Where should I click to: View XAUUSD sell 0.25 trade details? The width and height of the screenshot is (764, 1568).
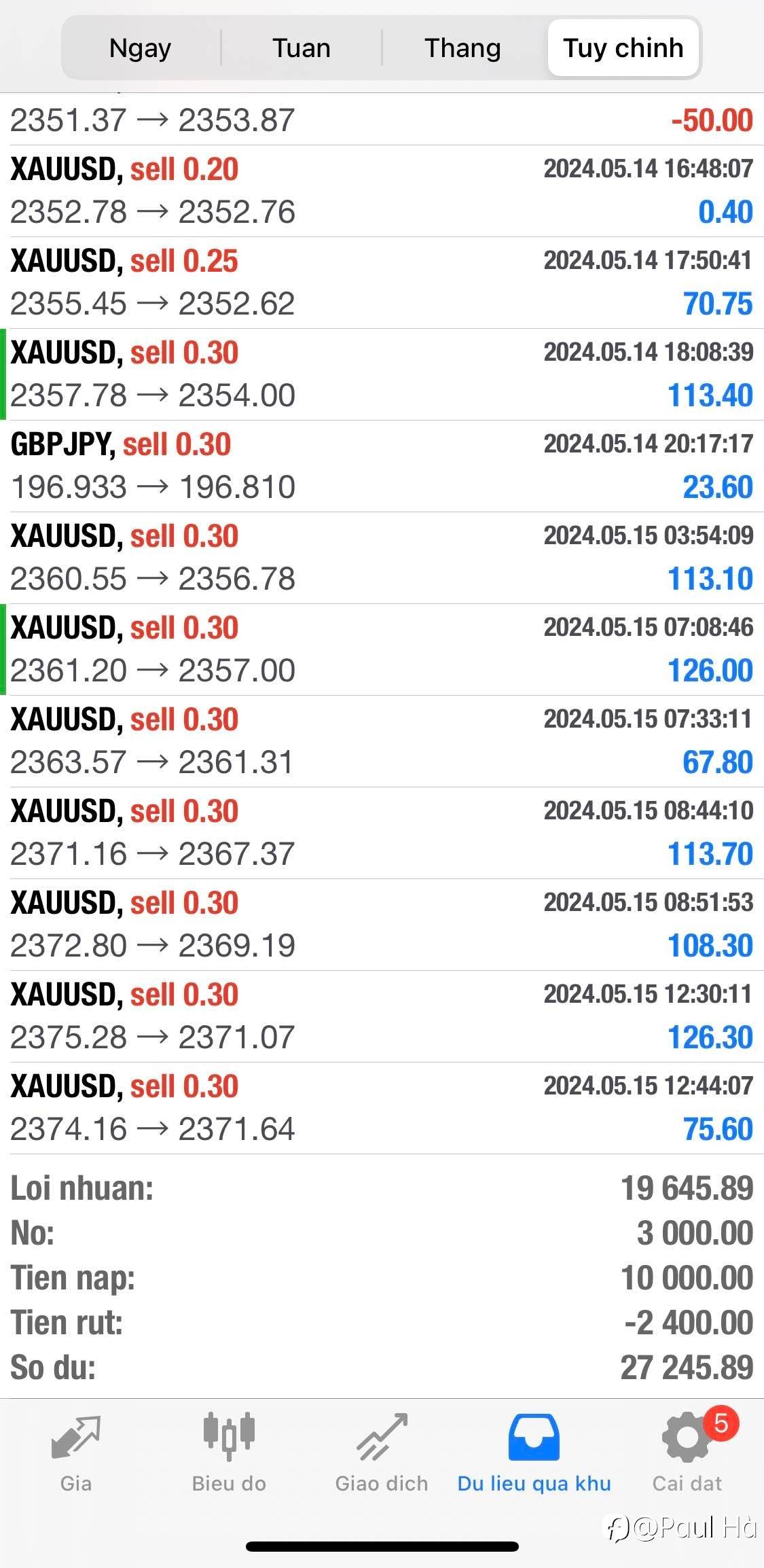coord(382,283)
